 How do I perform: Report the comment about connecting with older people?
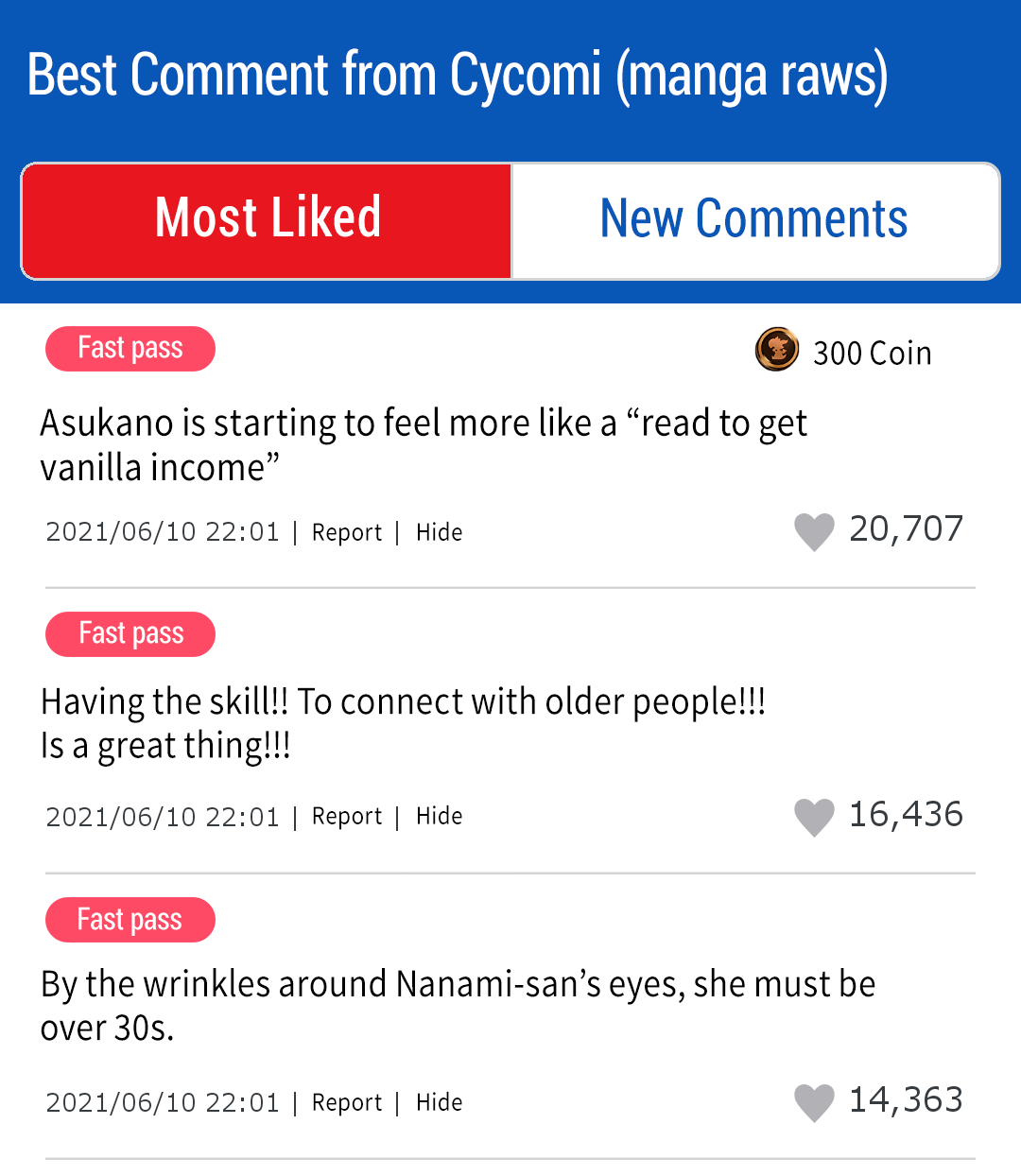347,817
